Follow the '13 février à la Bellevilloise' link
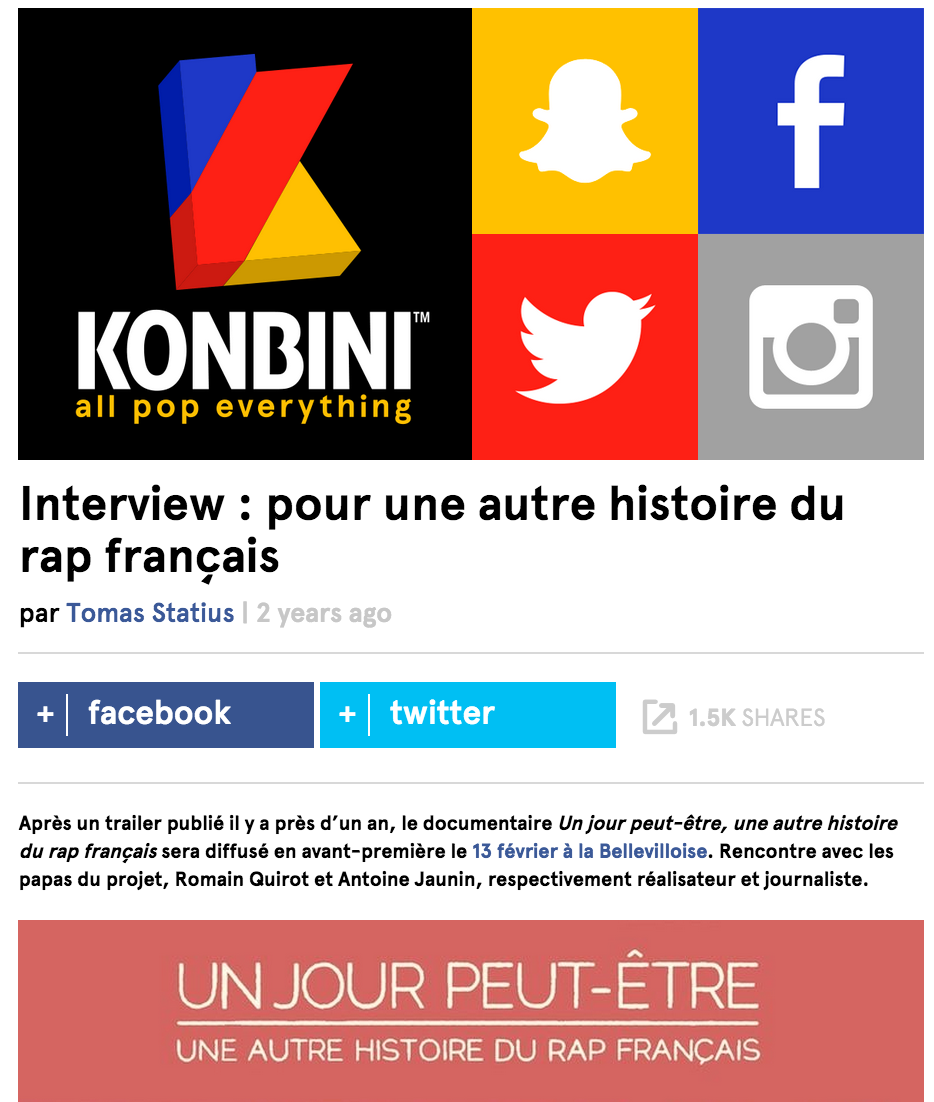 590,852
